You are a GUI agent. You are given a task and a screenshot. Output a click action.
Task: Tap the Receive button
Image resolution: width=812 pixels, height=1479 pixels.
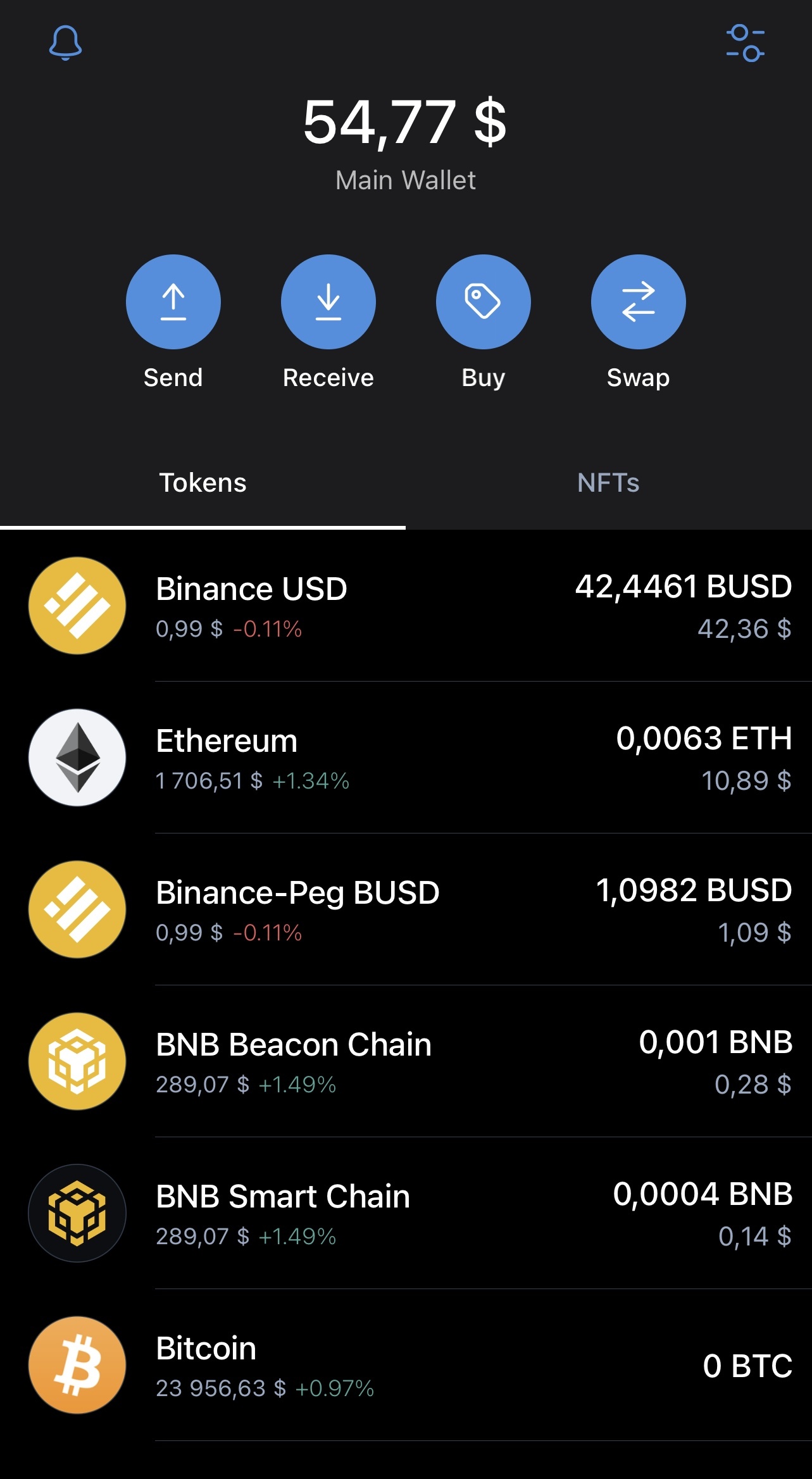tap(328, 302)
